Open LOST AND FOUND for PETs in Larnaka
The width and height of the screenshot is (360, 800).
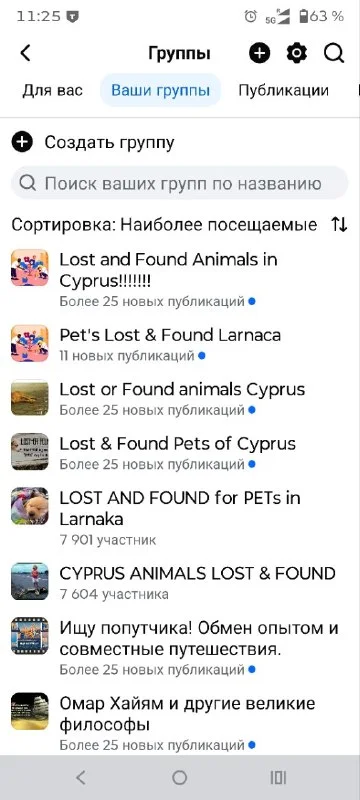click(x=179, y=517)
